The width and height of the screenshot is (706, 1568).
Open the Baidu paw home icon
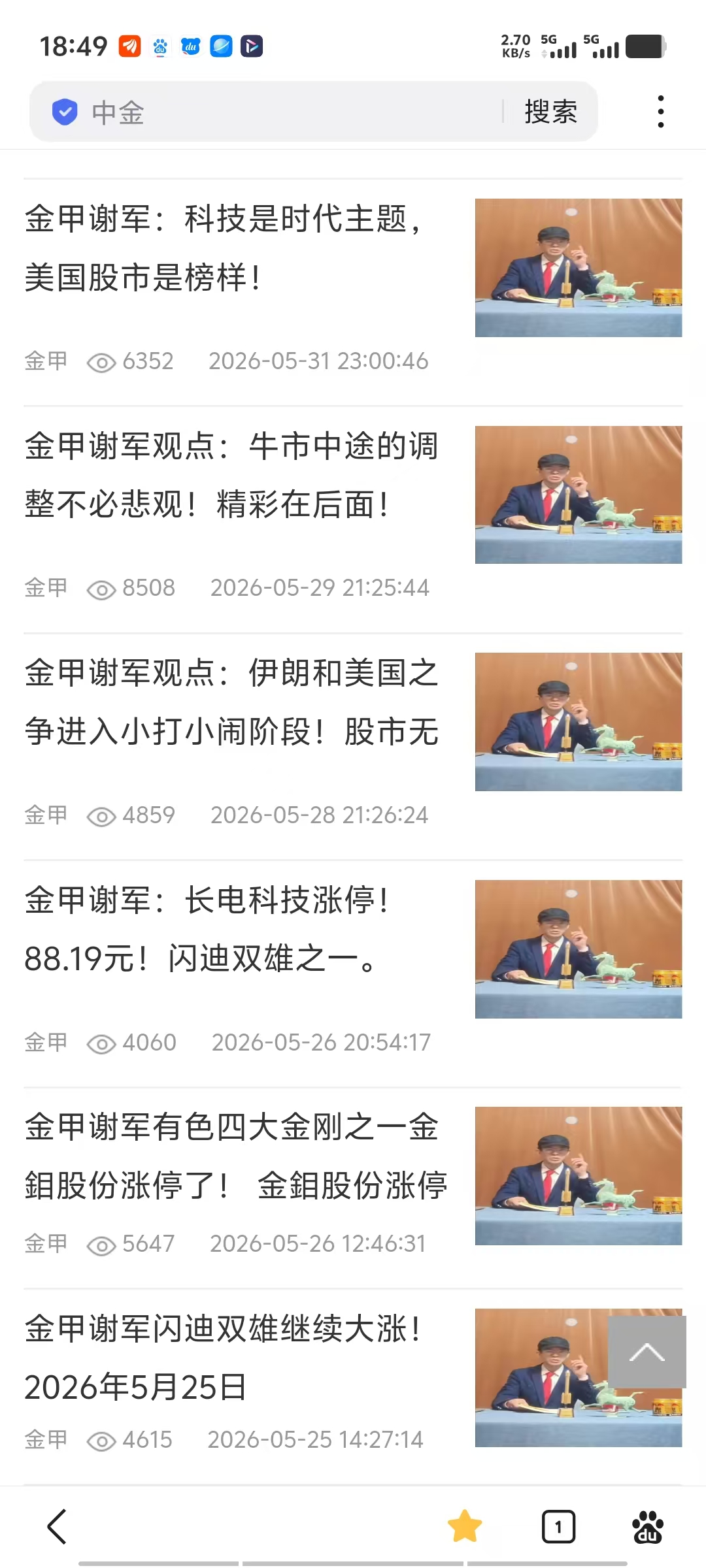[x=648, y=1527]
